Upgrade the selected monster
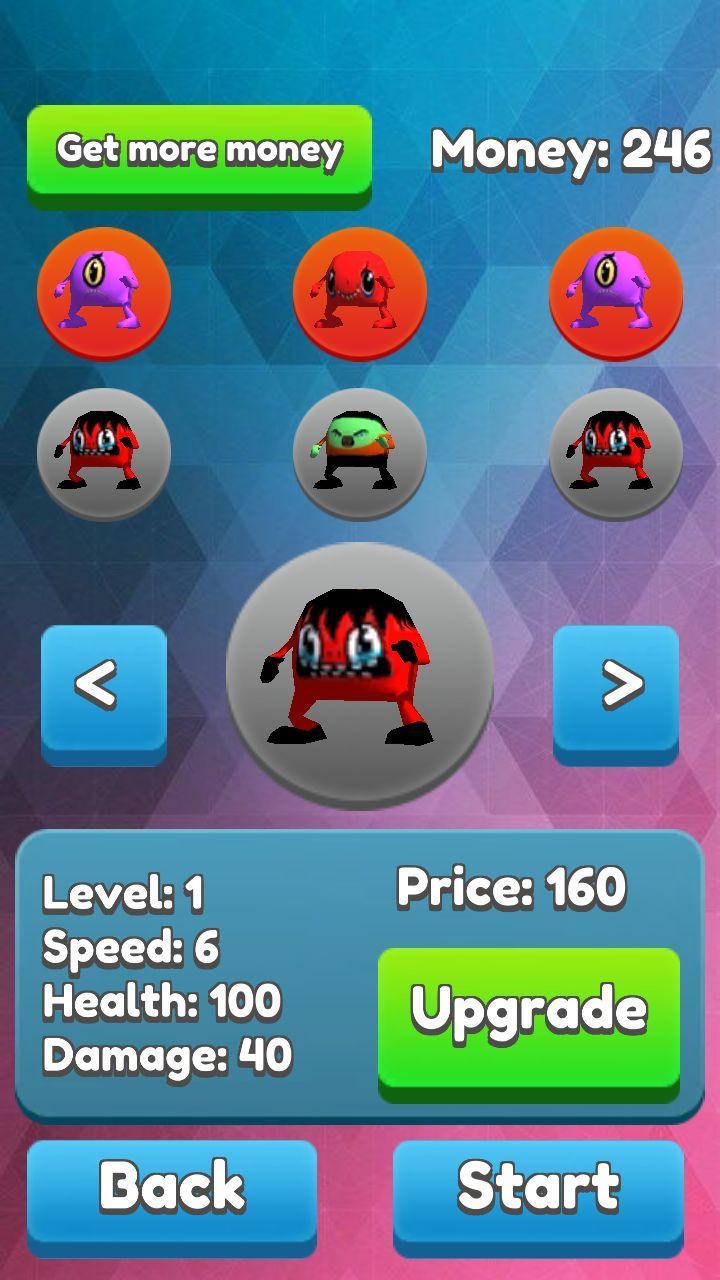This screenshot has height=1280, width=720. click(x=529, y=1018)
